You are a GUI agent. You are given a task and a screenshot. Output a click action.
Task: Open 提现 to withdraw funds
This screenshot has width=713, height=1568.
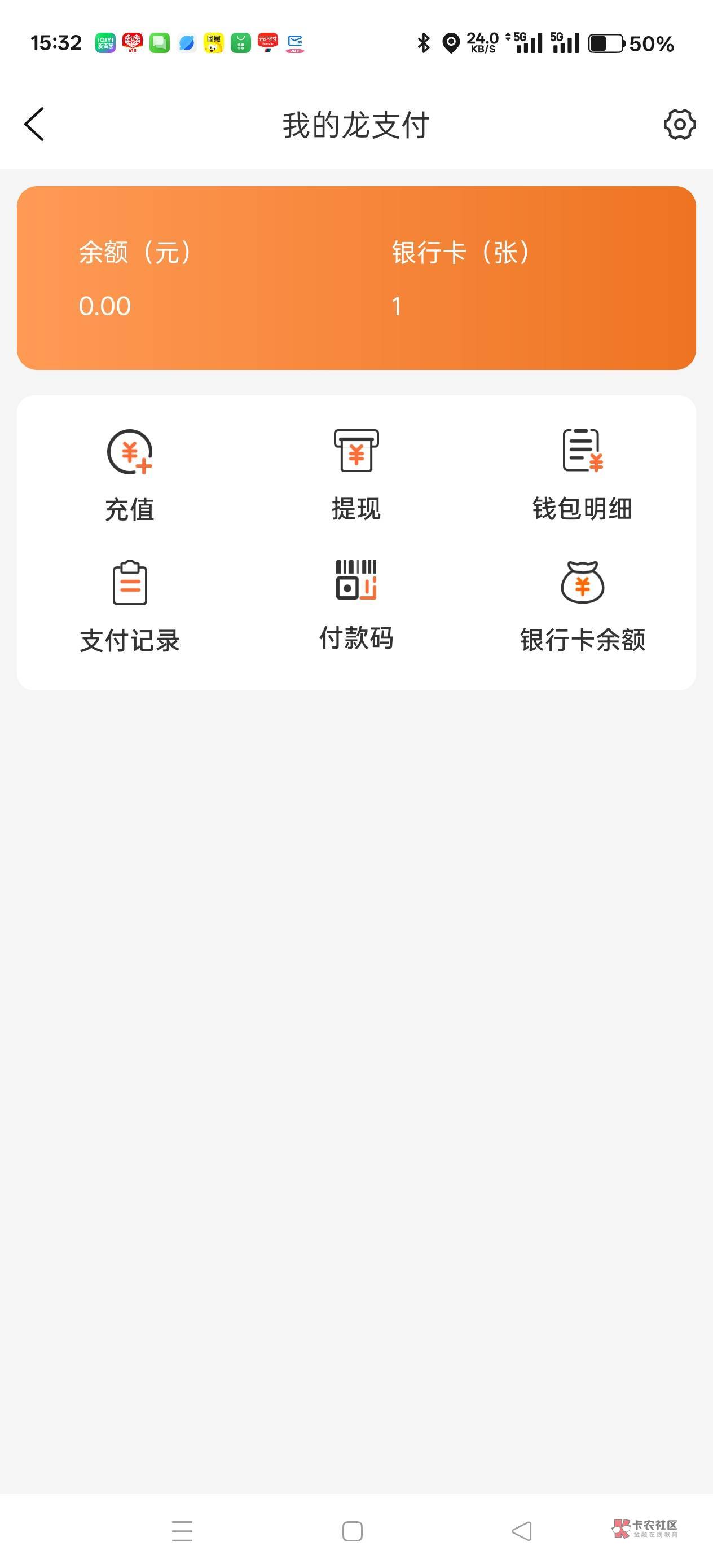(x=356, y=475)
